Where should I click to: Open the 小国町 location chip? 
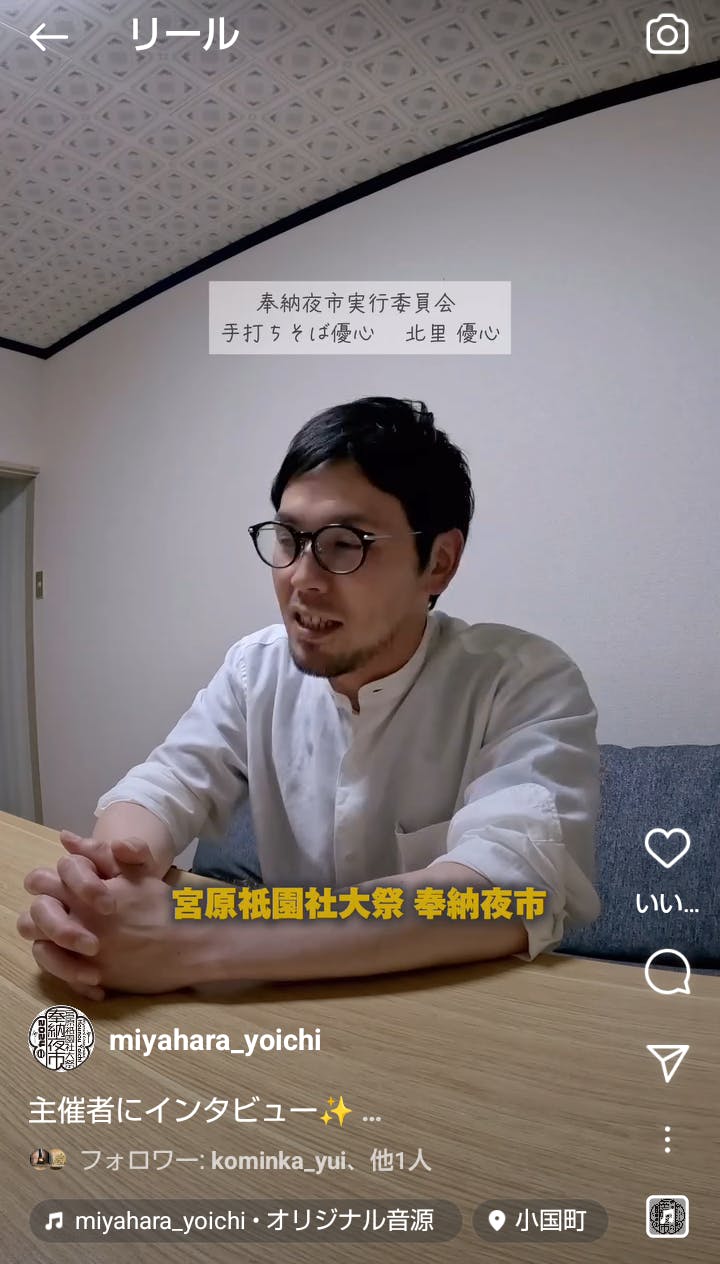539,1221
